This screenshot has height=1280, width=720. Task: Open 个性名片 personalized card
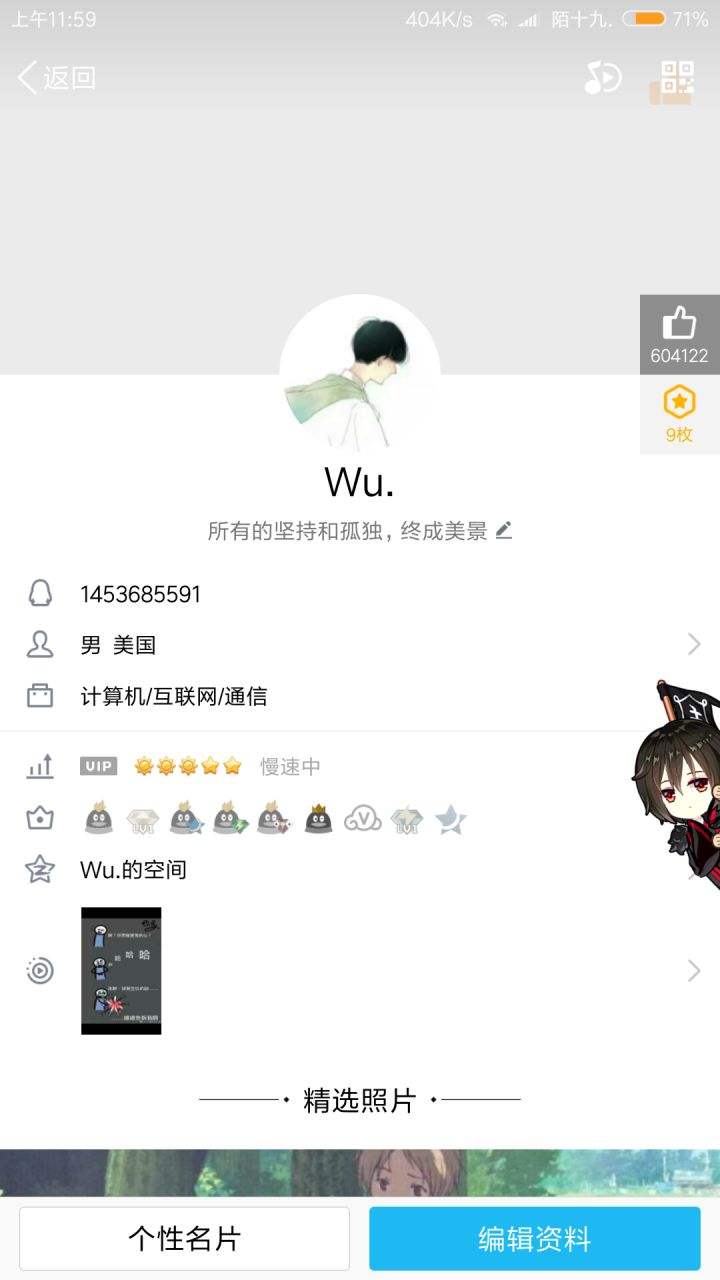[184, 1238]
